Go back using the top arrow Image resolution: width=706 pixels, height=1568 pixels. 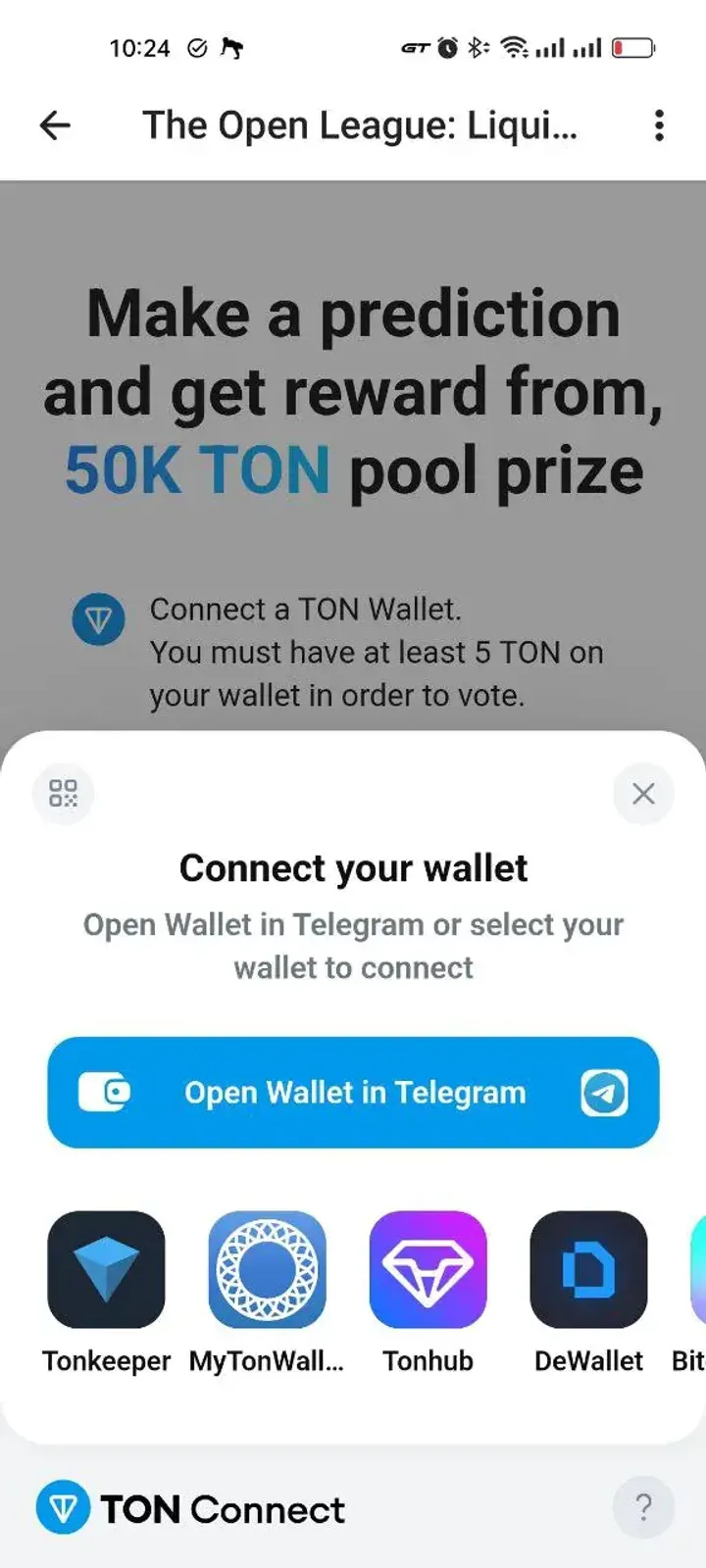pos(55,125)
